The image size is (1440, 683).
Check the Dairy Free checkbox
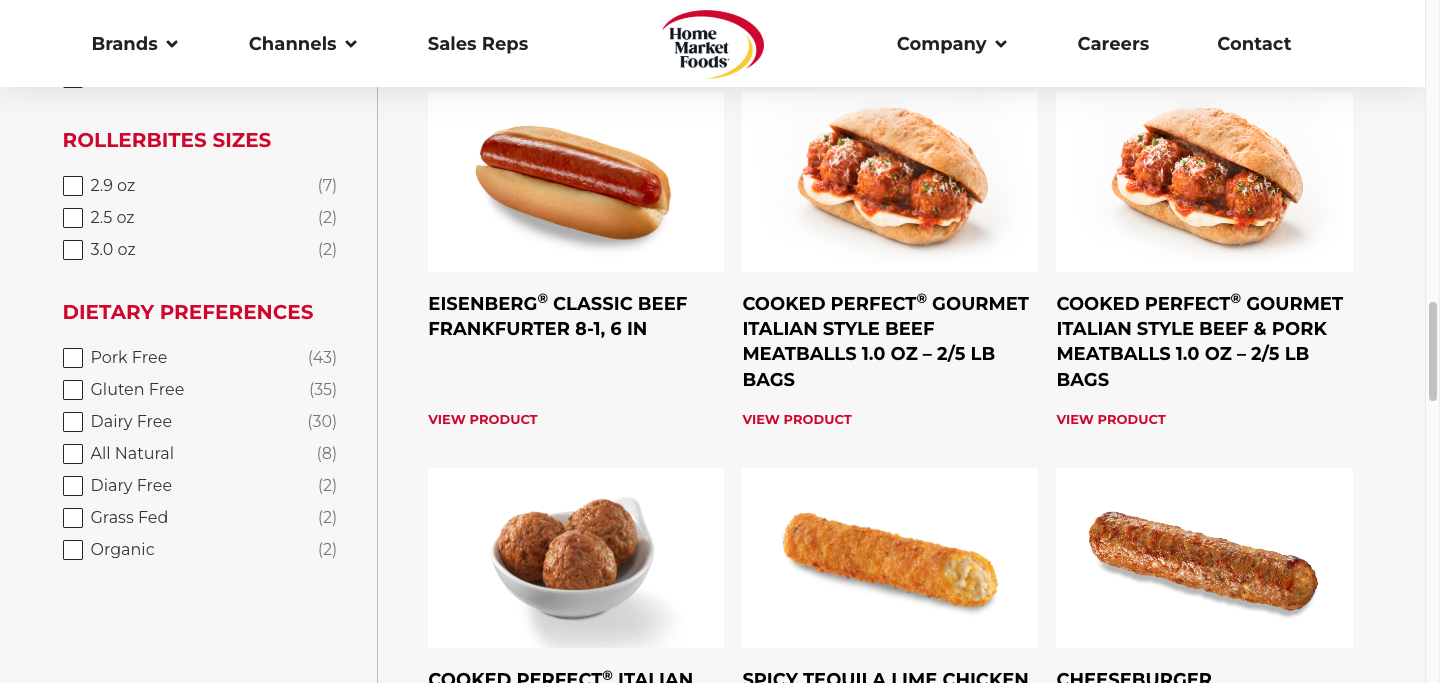click(73, 422)
